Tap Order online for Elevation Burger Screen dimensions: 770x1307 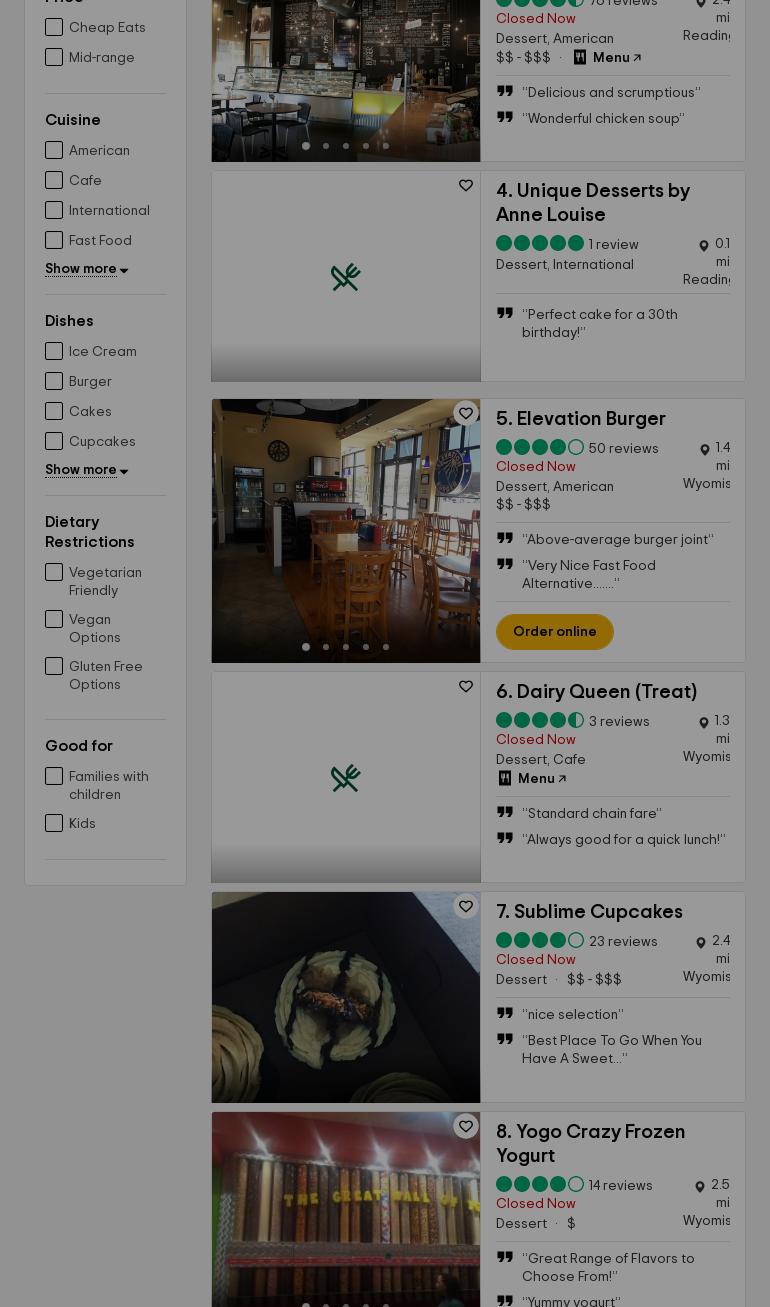[x=555, y=632]
